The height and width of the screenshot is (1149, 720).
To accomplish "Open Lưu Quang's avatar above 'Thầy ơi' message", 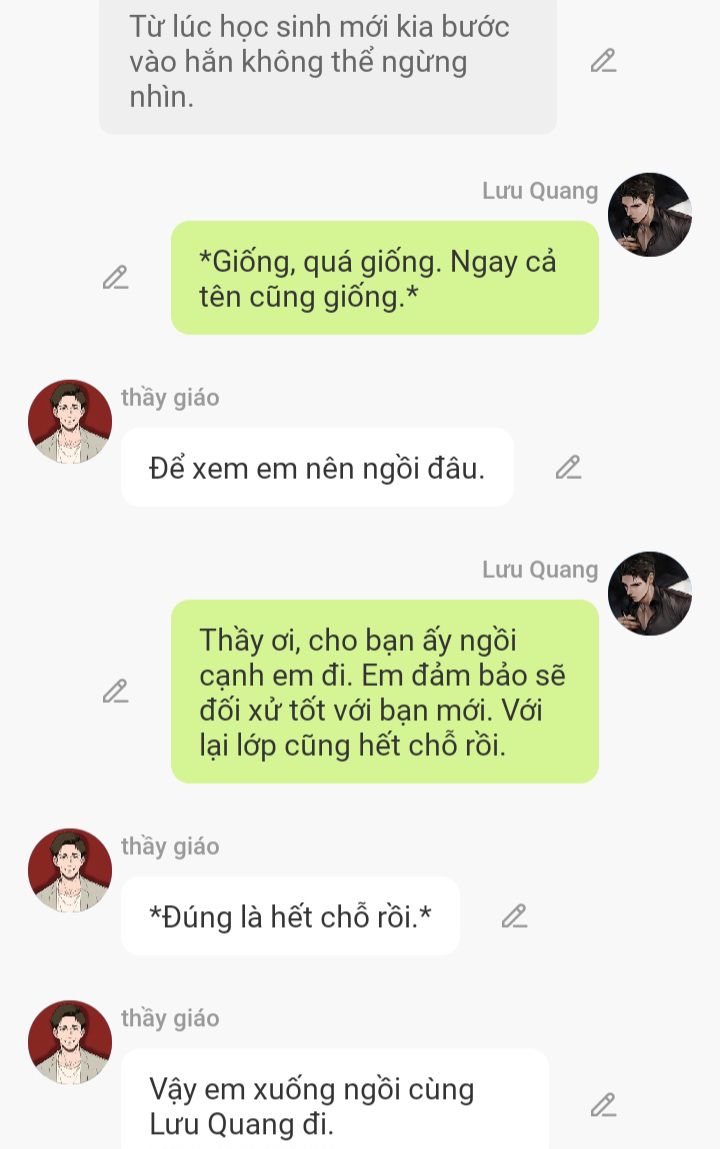I will pos(650,593).
